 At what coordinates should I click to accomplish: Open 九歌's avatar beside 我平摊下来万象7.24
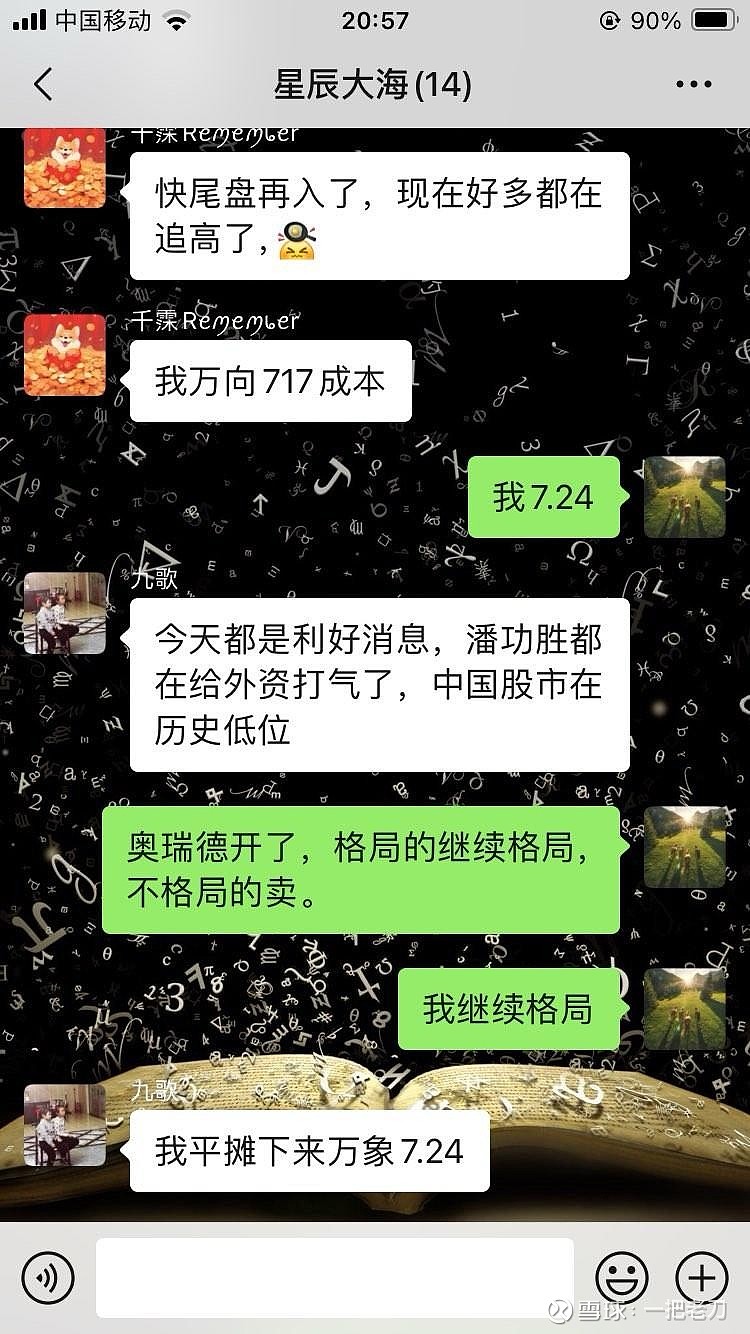(65, 1125)
